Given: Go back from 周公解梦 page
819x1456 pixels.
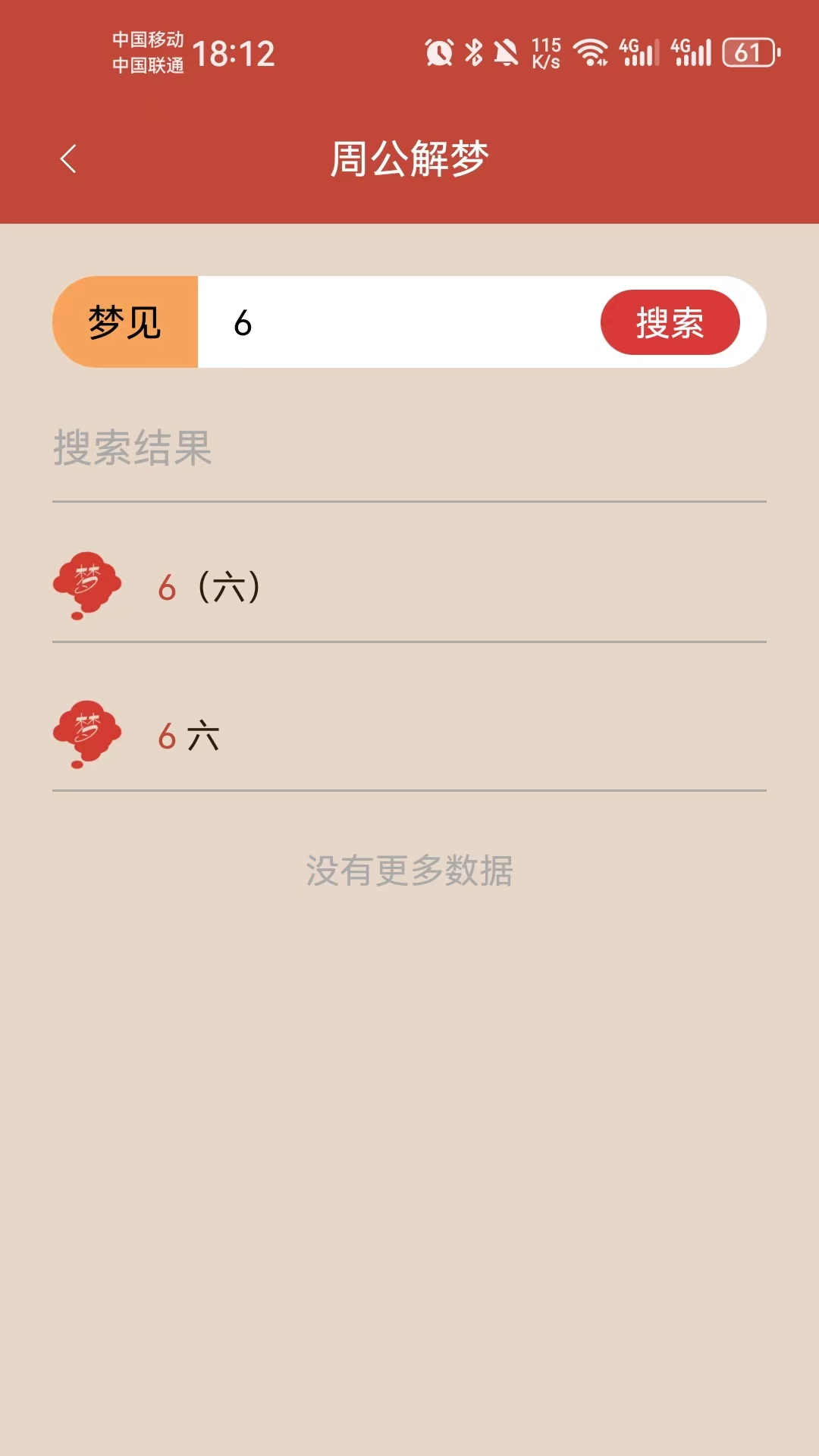Looking at the screenshot, I should (x=68, y=159).
